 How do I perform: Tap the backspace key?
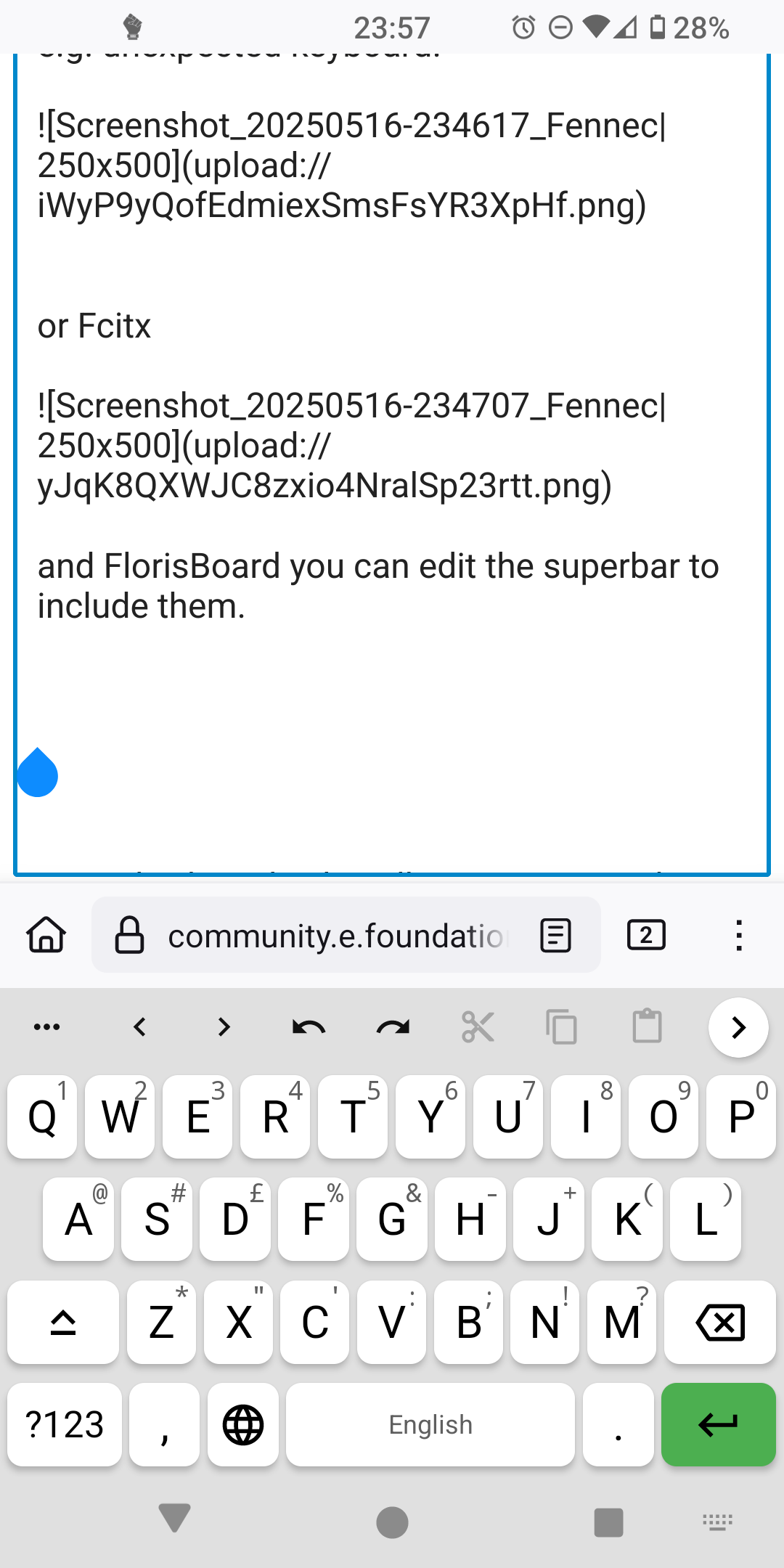click(720, 1322)
